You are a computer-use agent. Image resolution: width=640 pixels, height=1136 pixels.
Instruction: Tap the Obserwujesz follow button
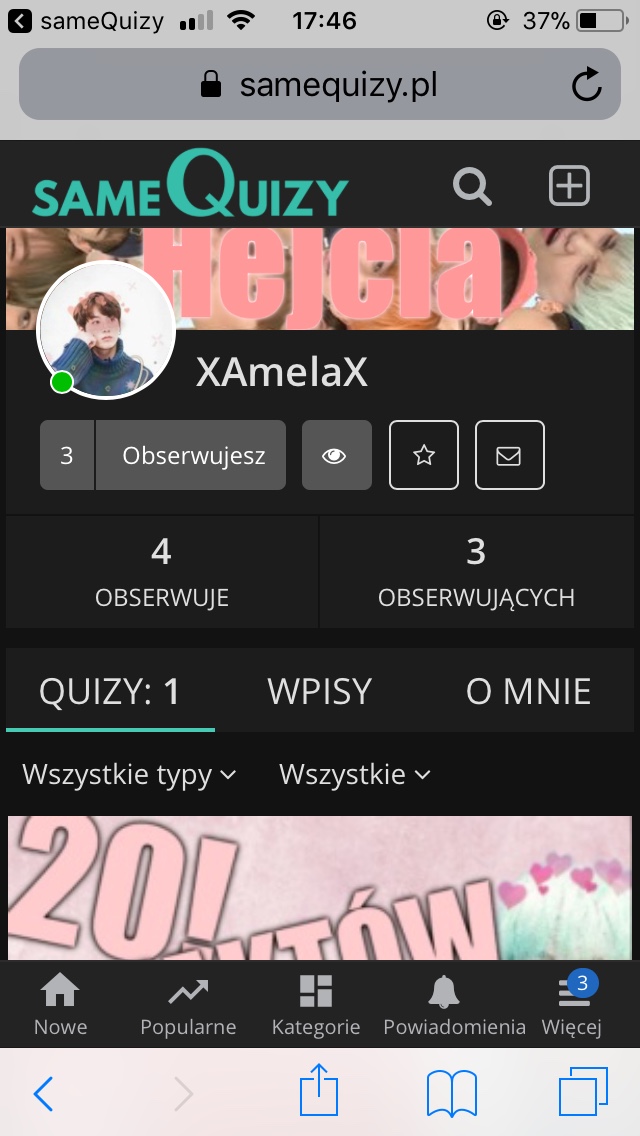[x=193, y=455]
